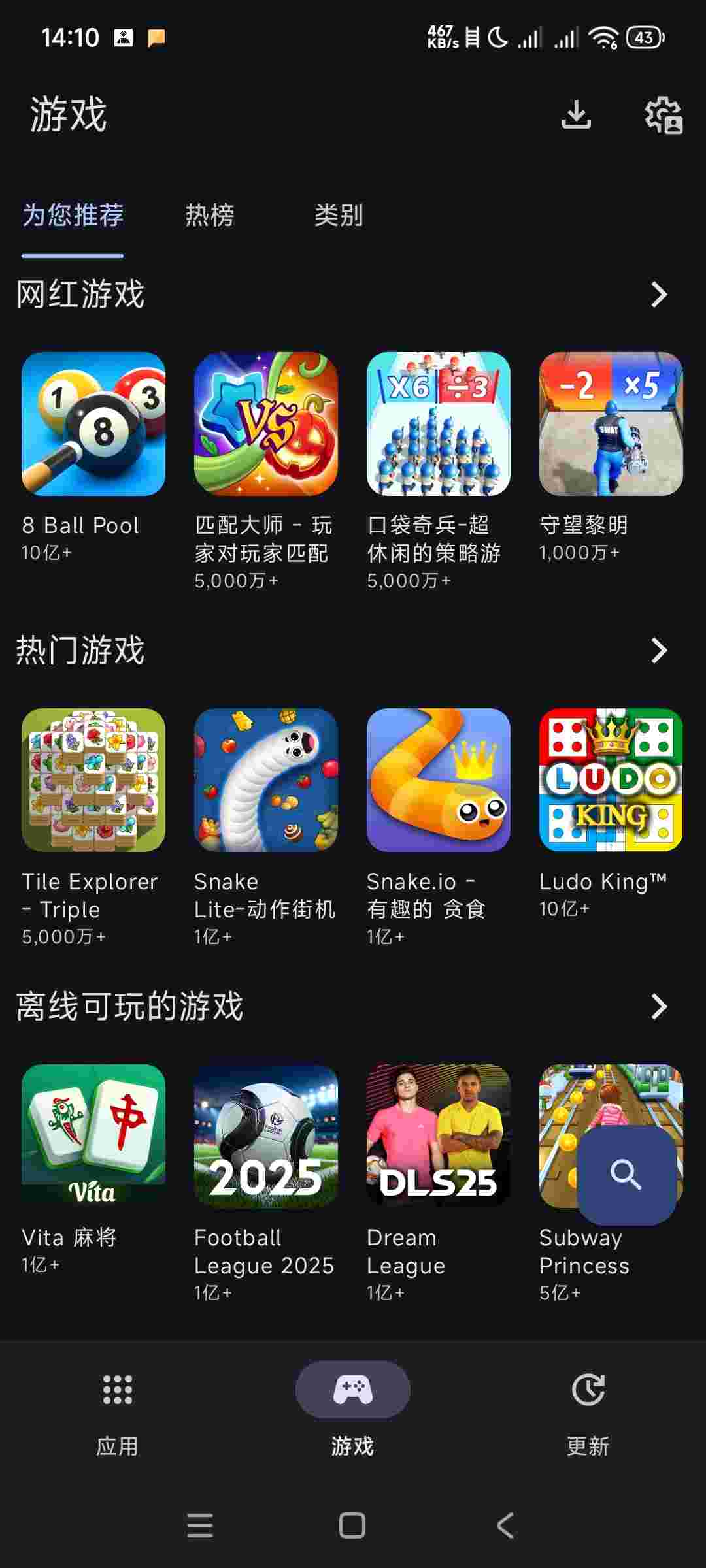Screen dimensions: 706x1568
Task: Switch to the 类别 tab
Action: coord(339,215)
